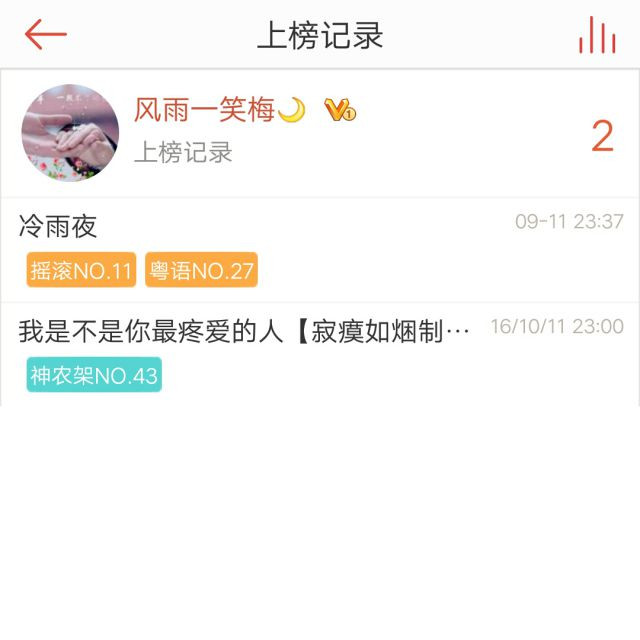Select the 神农架NO.43 chart tag

[94, 375]
